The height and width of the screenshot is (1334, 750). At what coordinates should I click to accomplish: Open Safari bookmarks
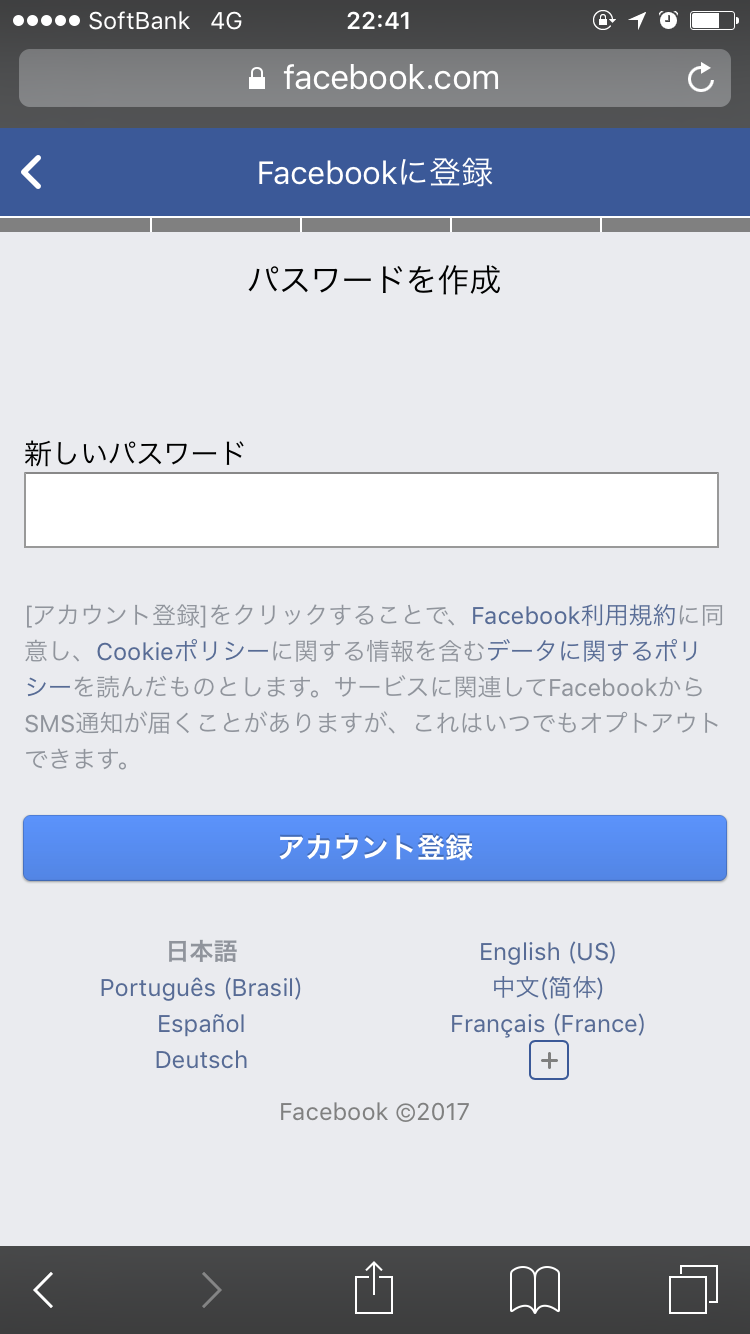tap(535, 1290)
